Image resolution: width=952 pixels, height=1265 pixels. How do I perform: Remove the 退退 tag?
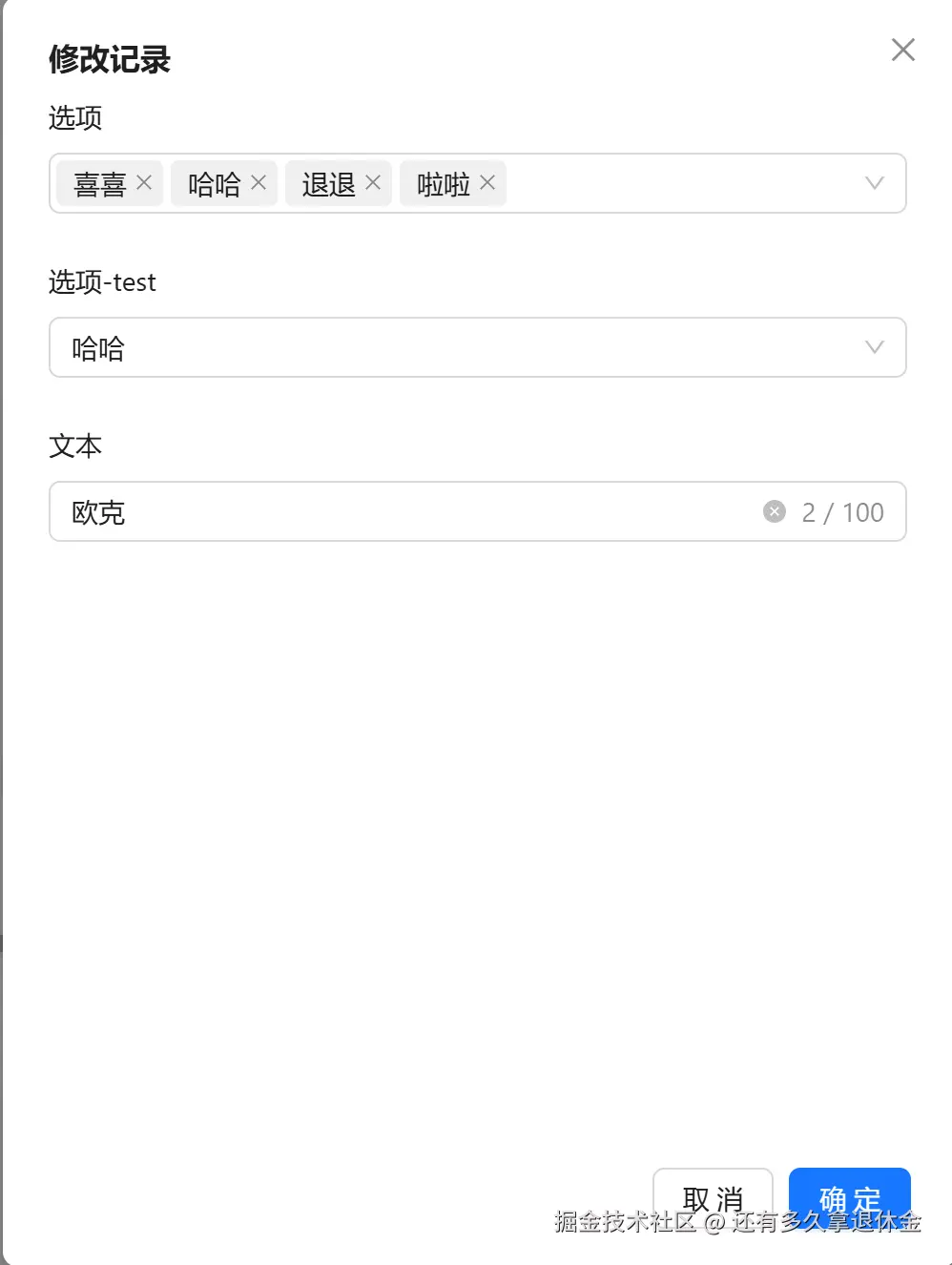tap(373, 182)
